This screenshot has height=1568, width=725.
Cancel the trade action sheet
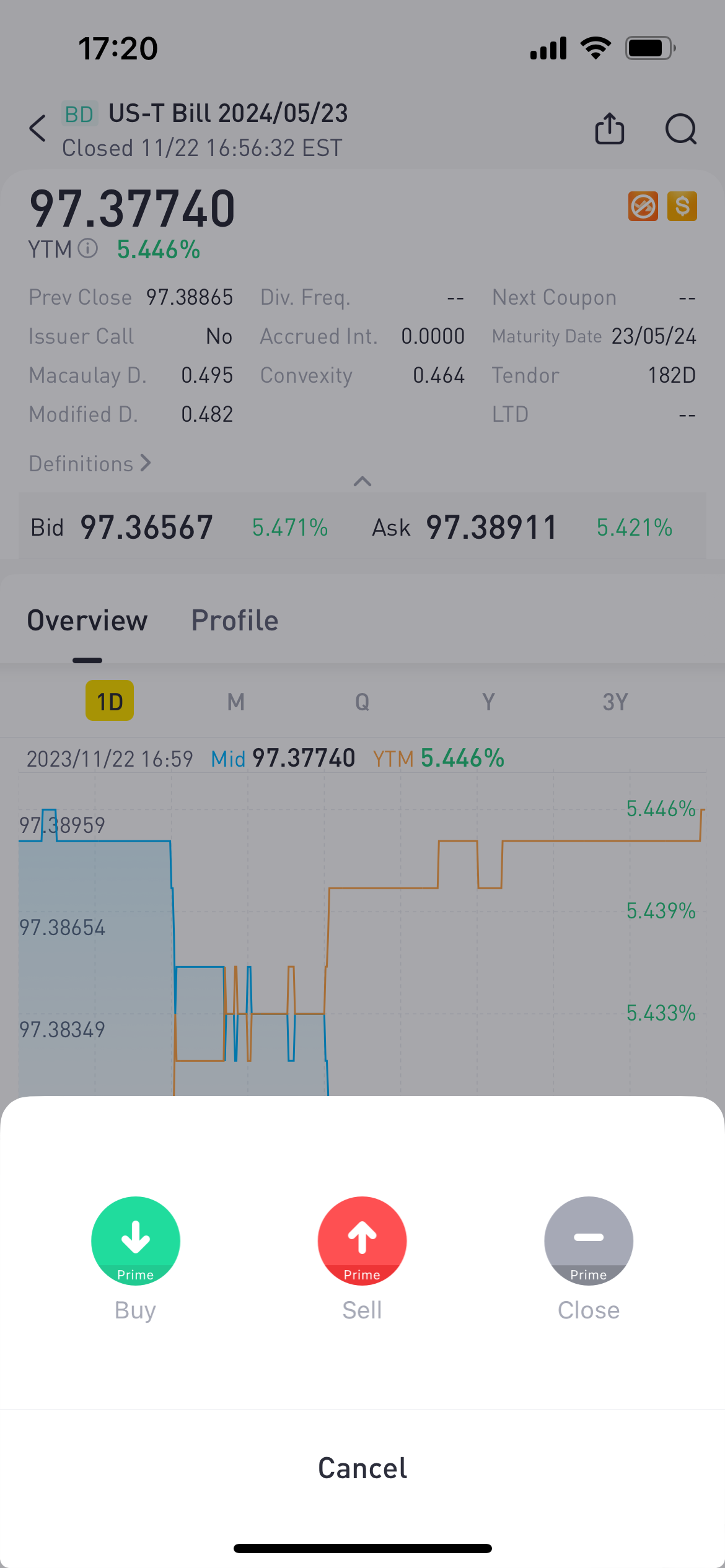coord(362,1468)
